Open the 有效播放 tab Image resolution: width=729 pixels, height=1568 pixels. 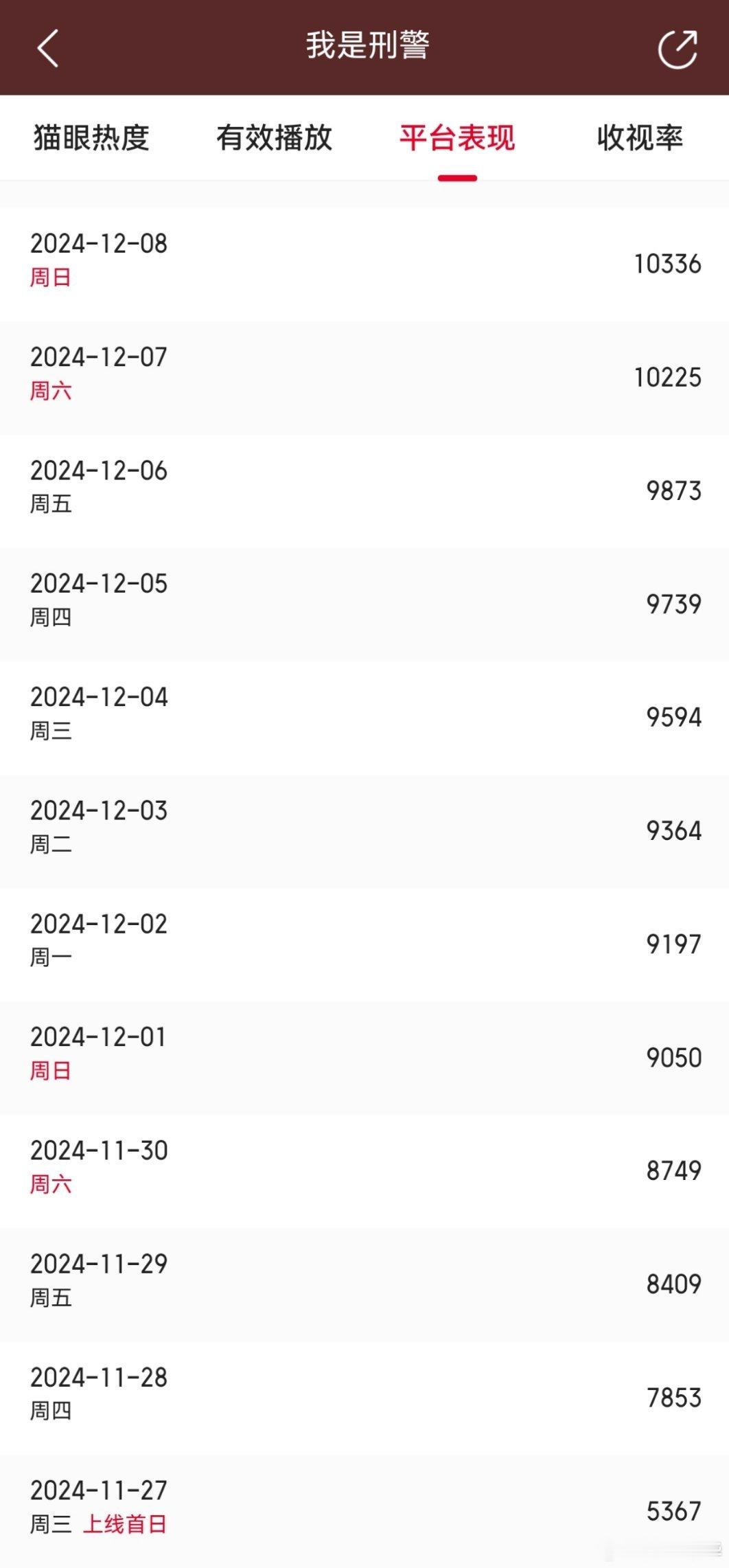275,138
